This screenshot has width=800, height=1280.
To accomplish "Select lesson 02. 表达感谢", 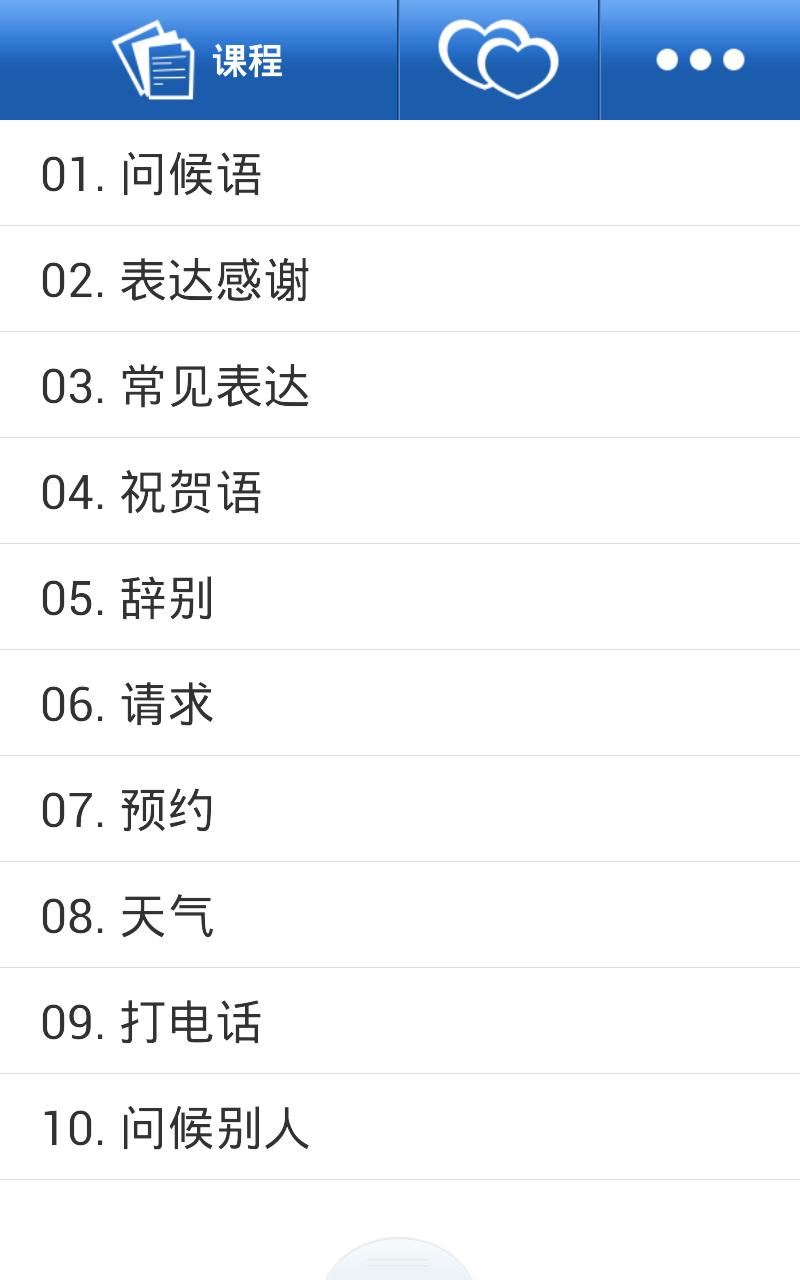I will point(400,280).
